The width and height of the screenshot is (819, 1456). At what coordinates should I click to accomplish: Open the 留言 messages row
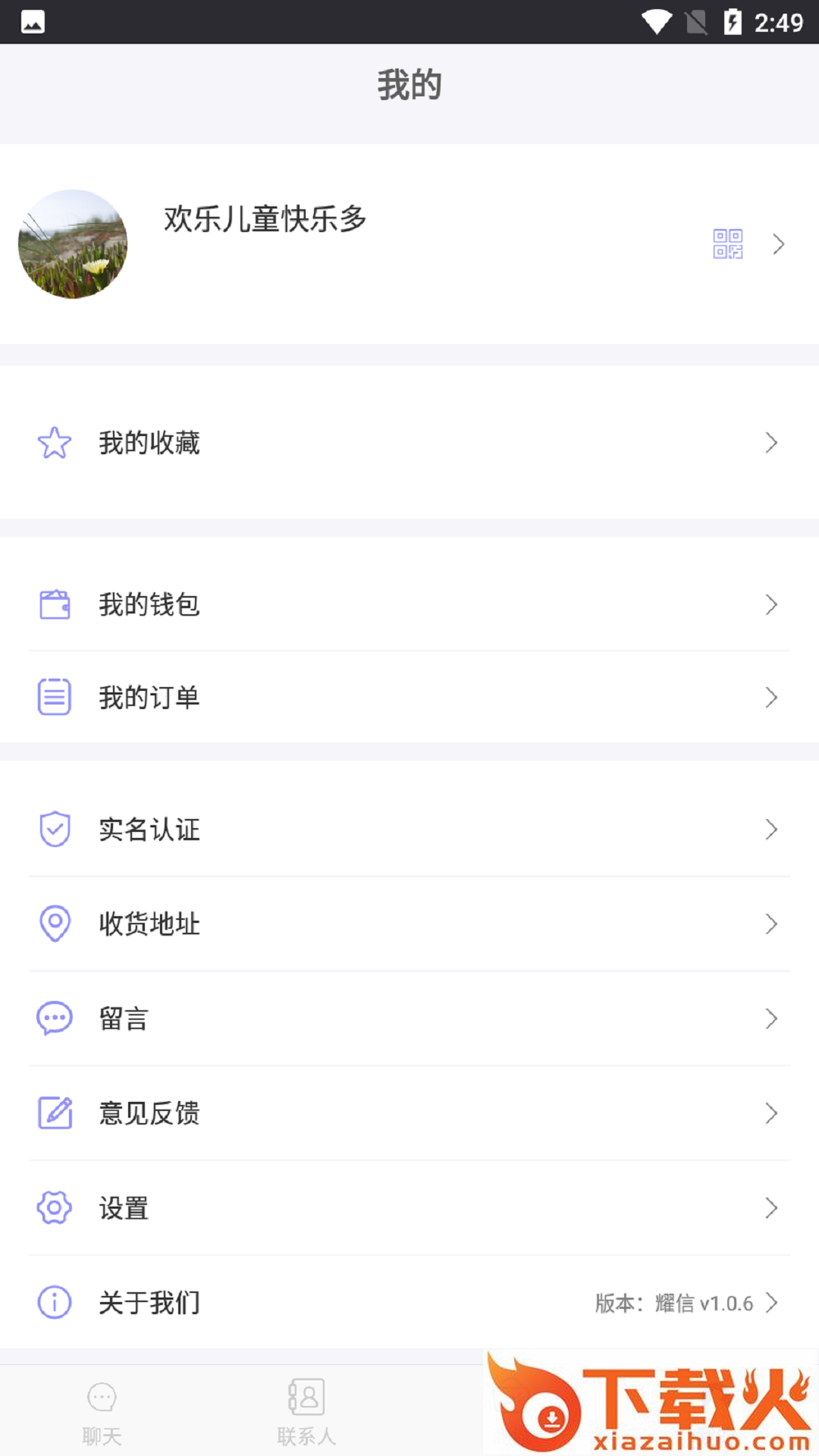(409, 1018)
